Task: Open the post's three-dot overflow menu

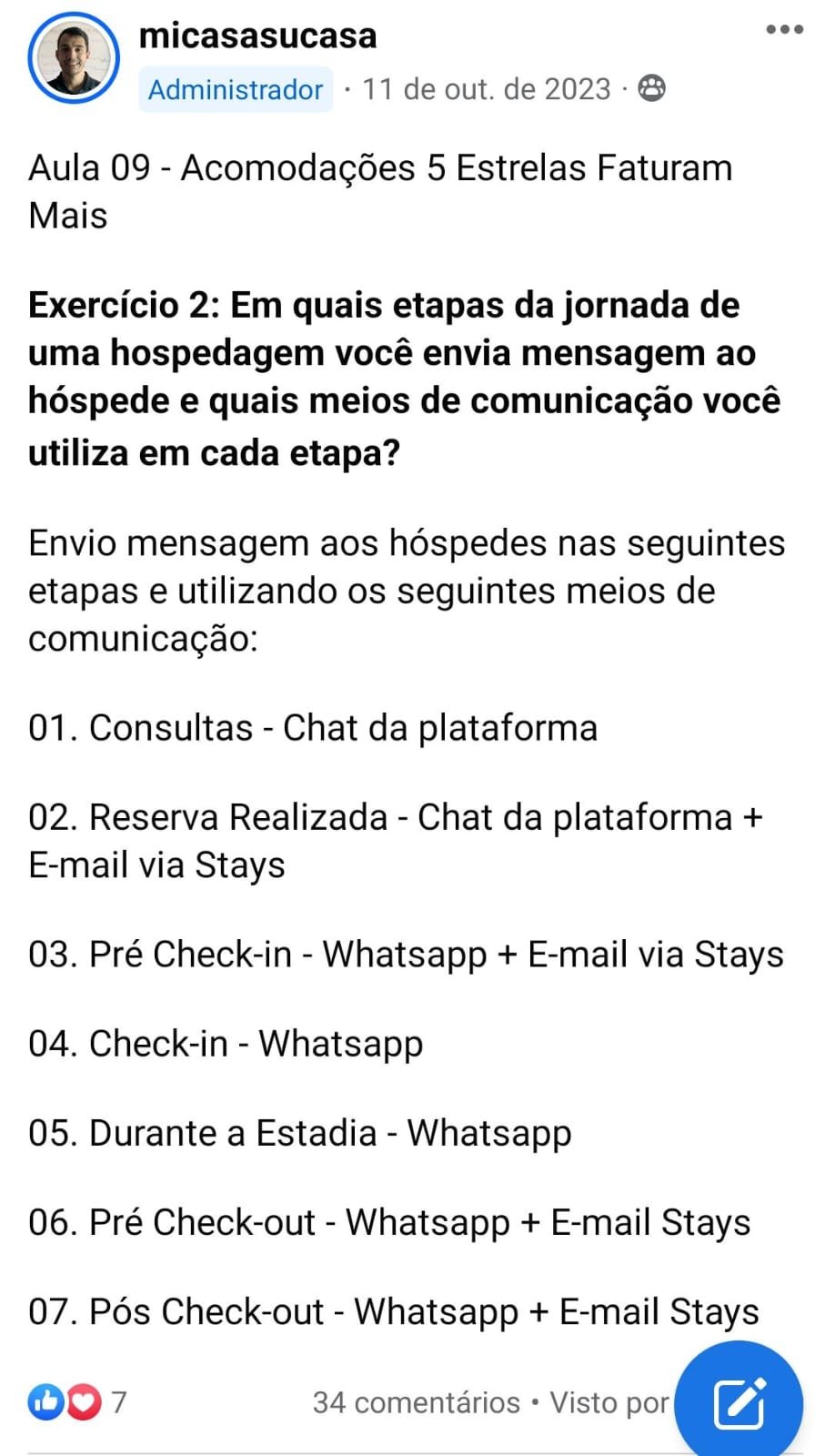Action: pyautogui.click(x=784, y=30)
